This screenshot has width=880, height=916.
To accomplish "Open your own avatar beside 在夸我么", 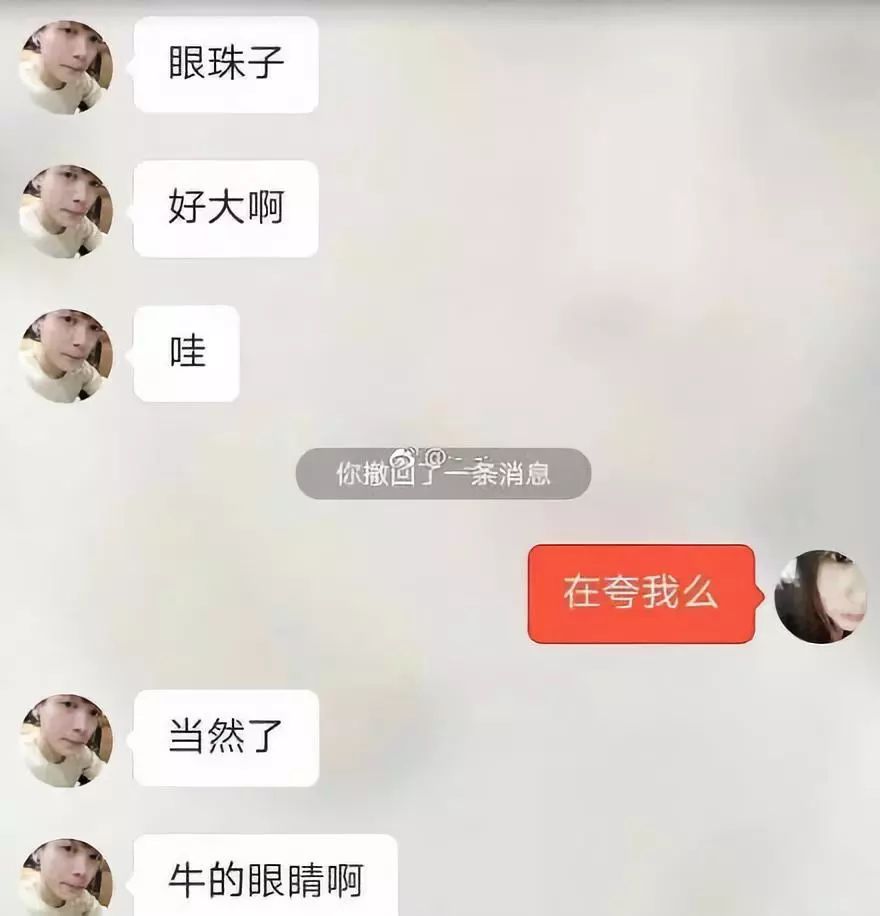I will (x=820, y=596).
